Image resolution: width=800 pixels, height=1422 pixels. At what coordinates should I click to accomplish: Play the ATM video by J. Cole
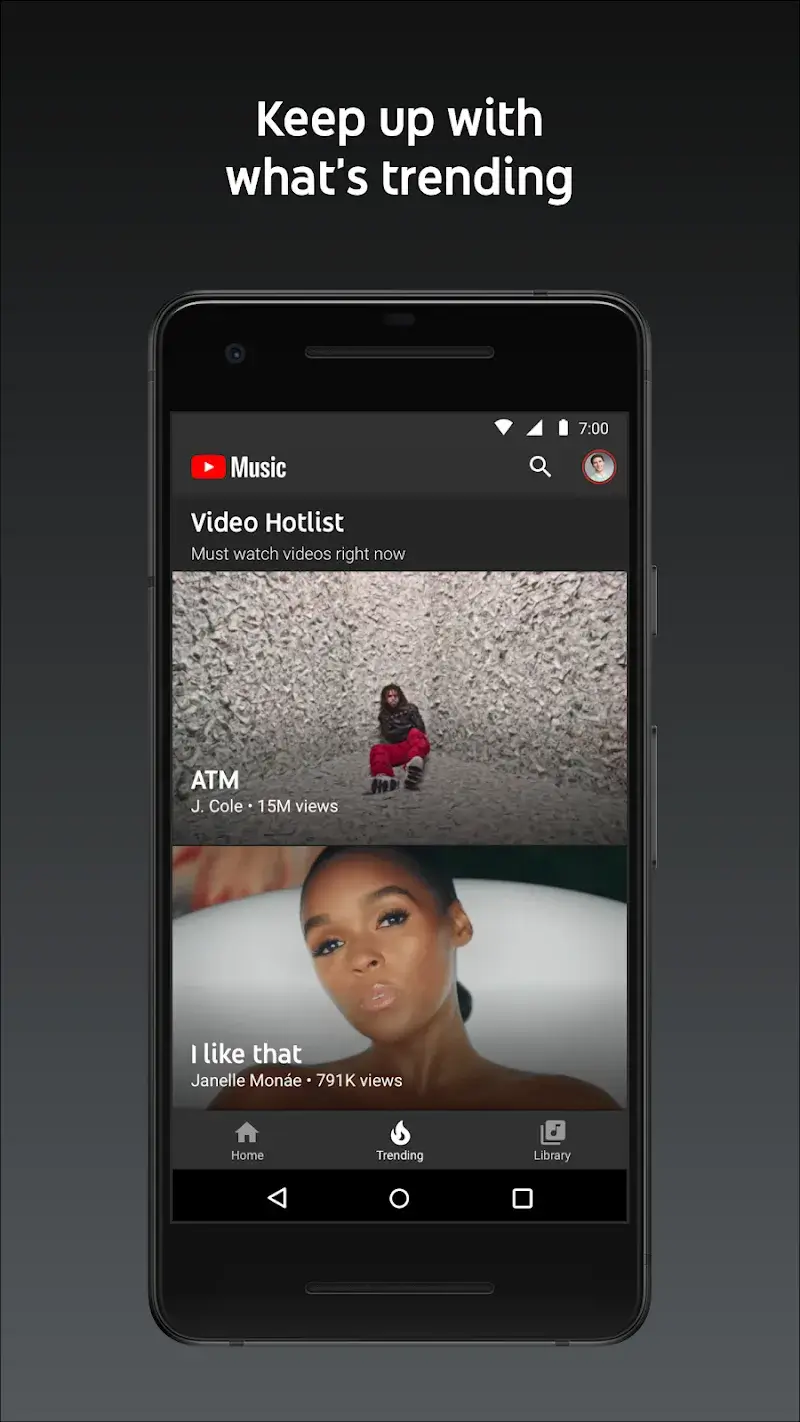[x=400, y=707]
